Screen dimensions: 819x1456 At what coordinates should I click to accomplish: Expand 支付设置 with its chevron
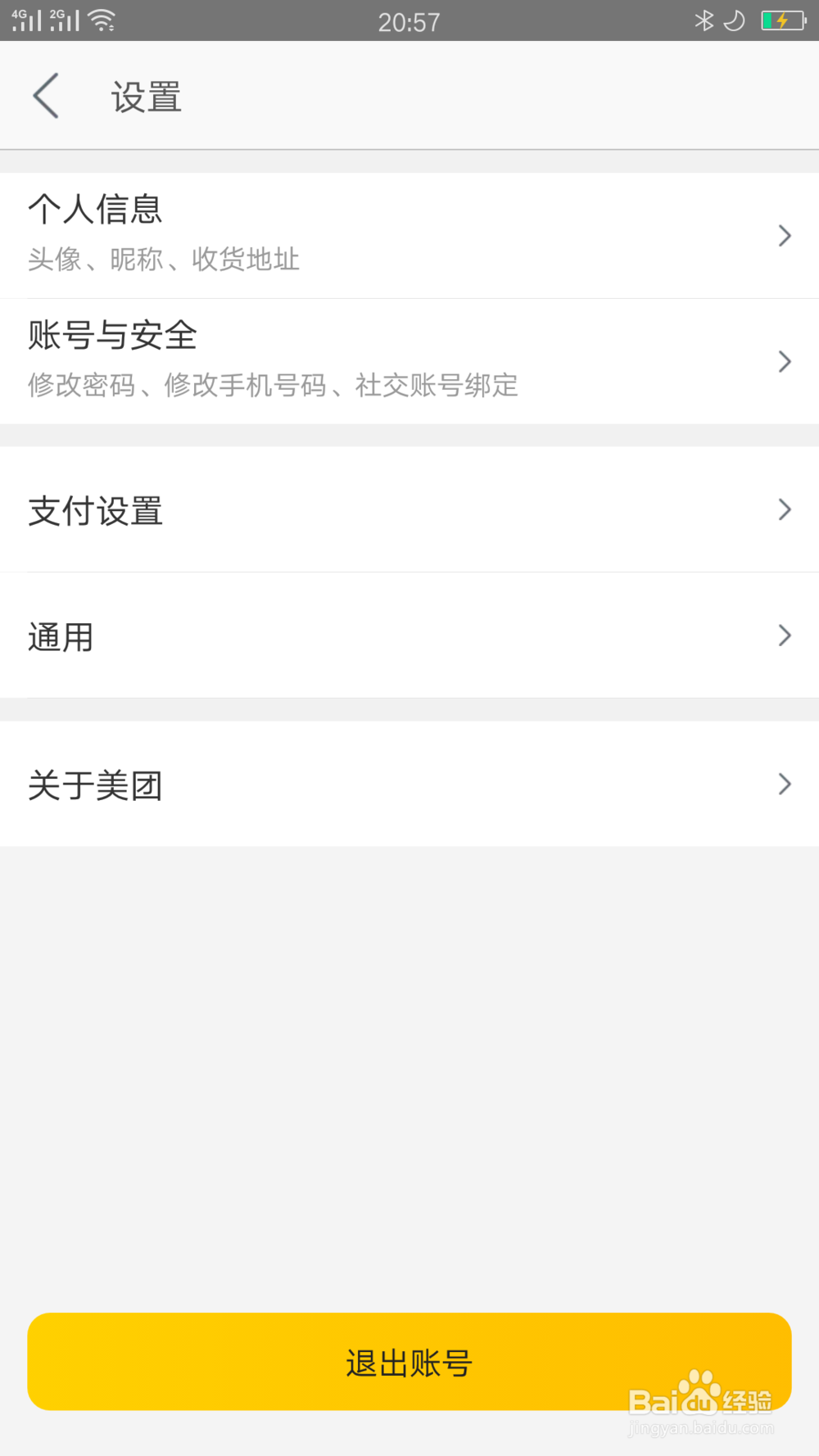click(784, 510)
